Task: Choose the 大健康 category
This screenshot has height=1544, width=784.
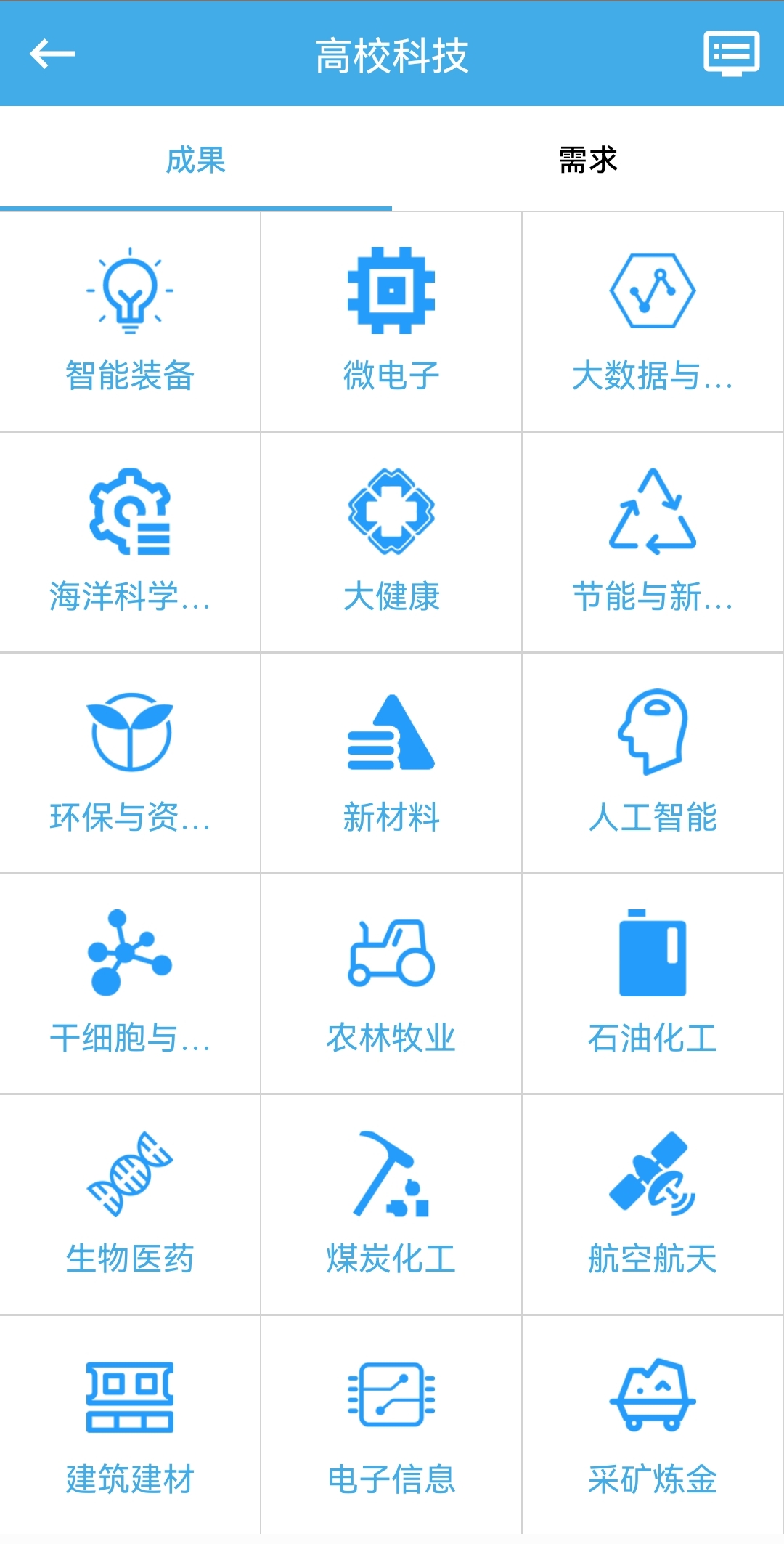Action: pyautogui.click(x=391, y=543)
